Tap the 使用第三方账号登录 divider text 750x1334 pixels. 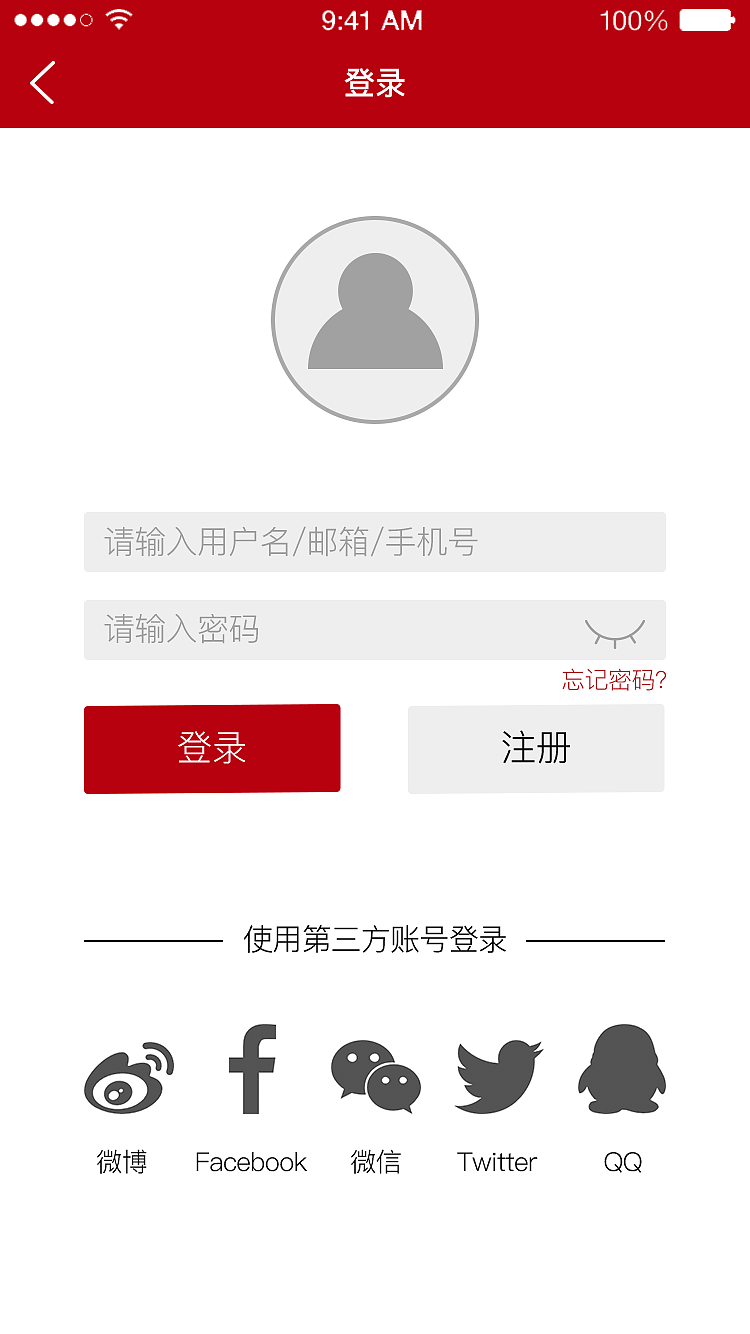tap(375, 940)
